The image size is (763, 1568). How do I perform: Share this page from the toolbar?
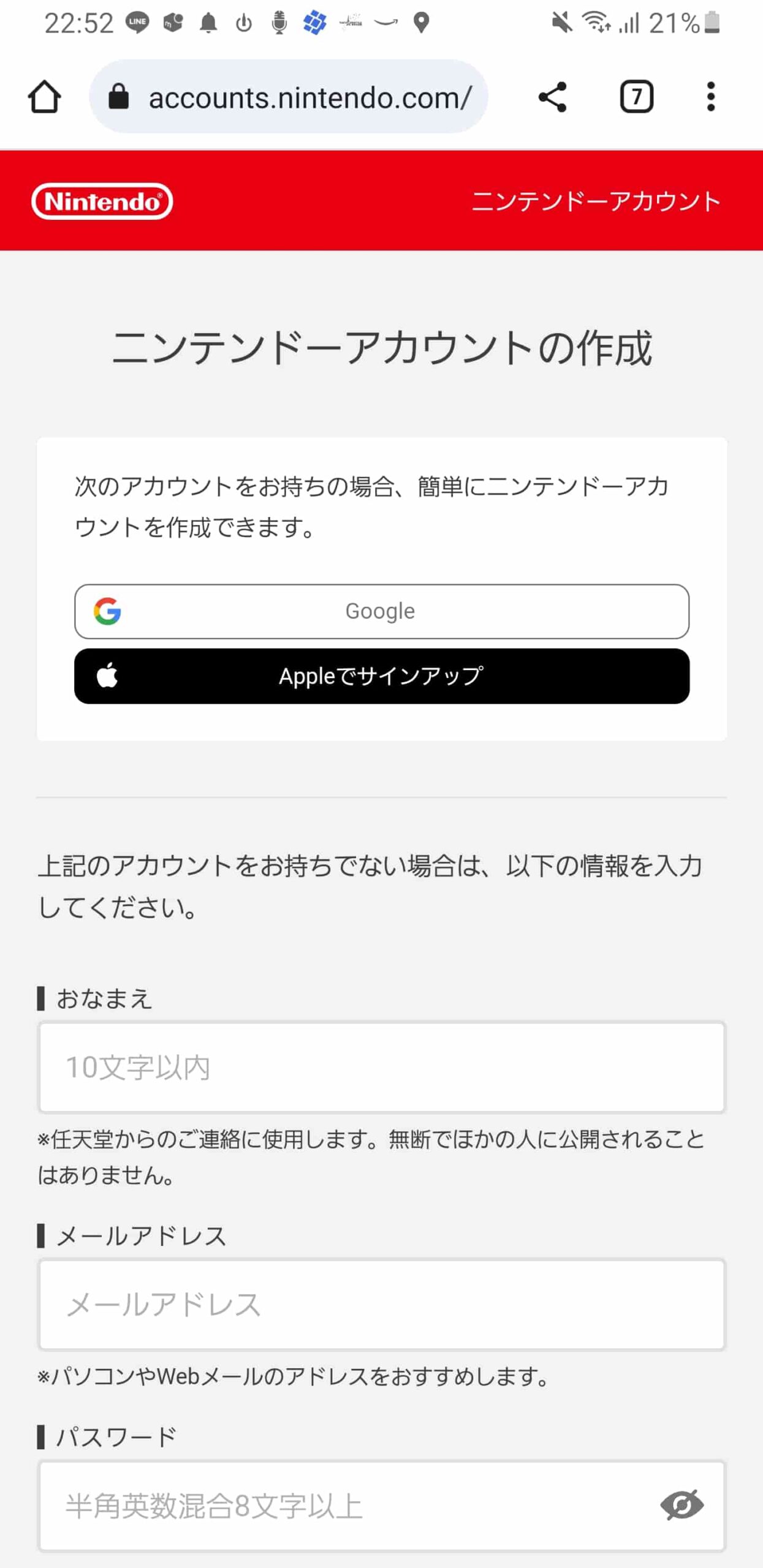point(552,97)
